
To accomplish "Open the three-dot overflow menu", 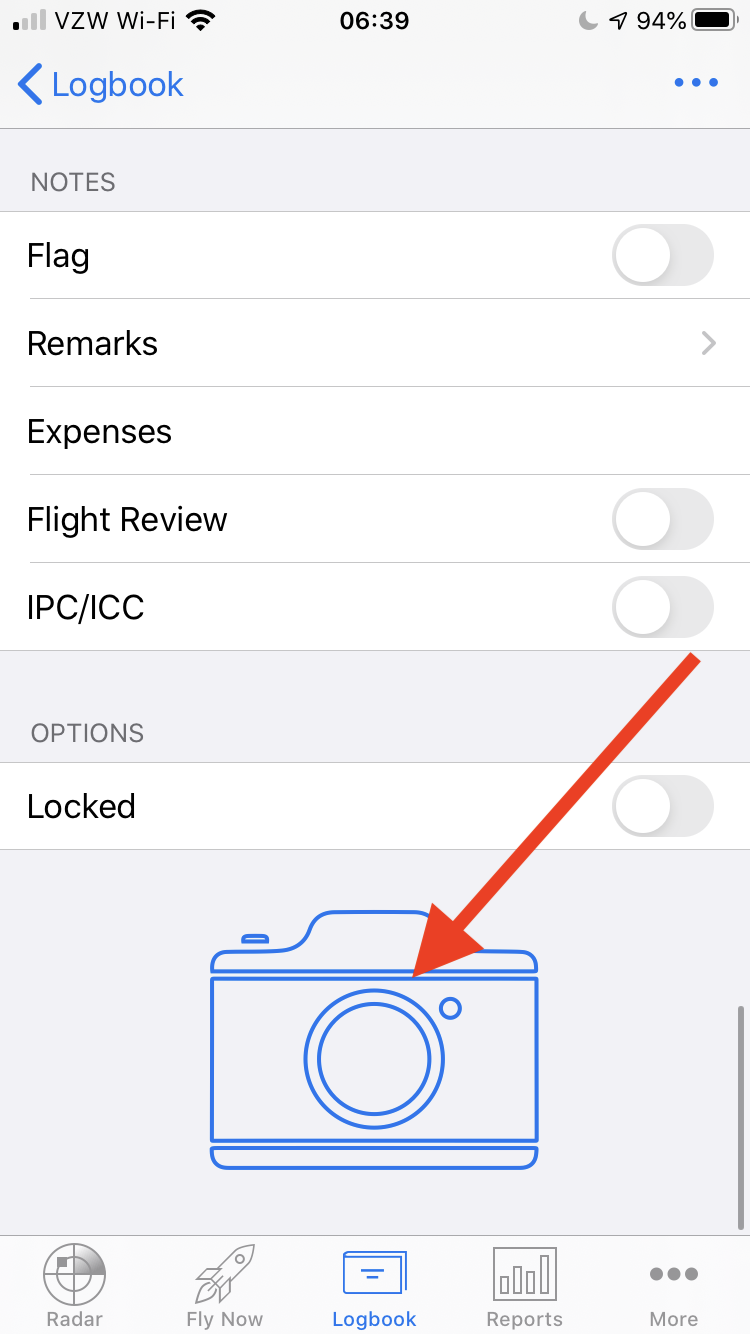I will (696, 83).
